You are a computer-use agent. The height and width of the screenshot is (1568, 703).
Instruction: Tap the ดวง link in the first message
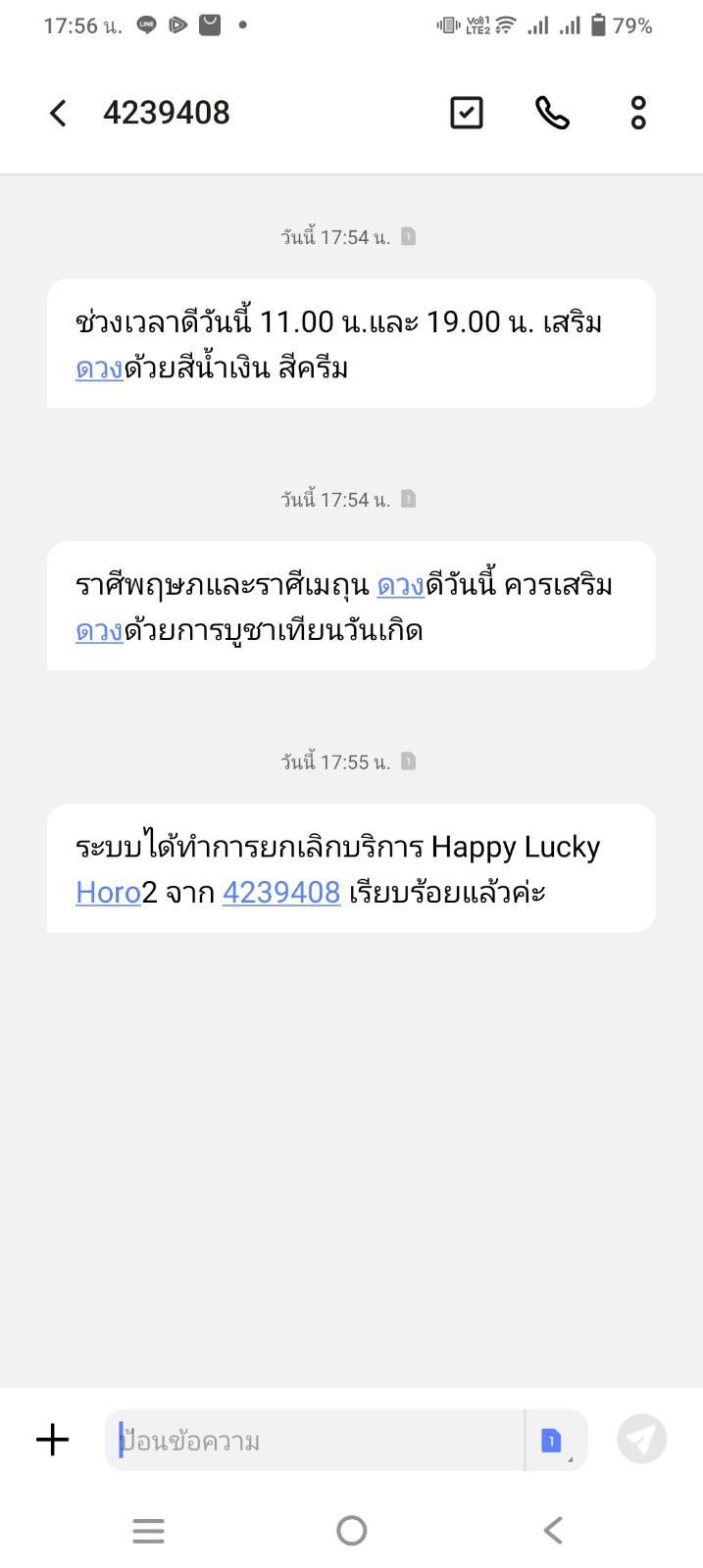pos(99,368)
